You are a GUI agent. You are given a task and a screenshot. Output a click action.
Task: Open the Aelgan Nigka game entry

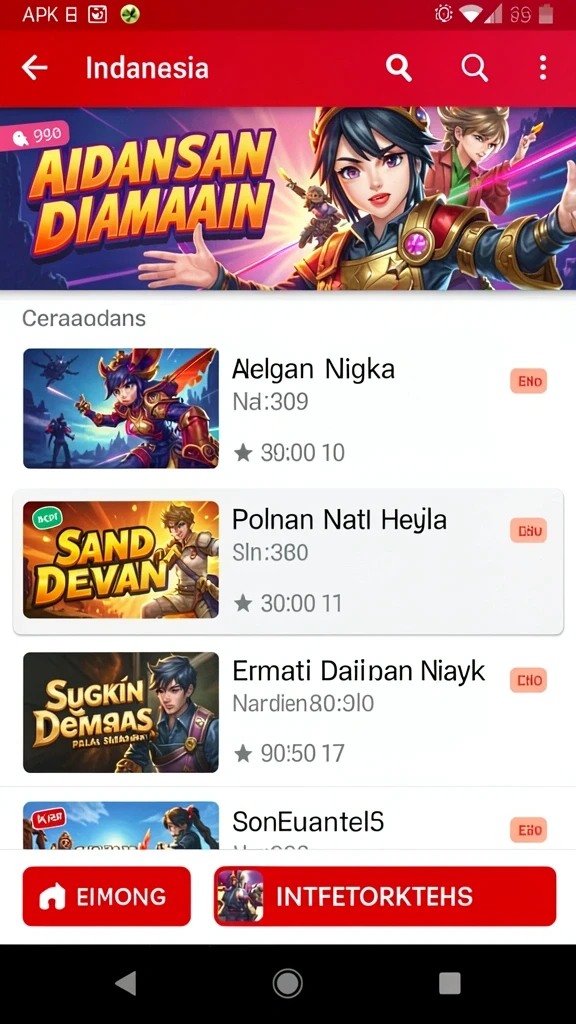click(x=288, y=409)
